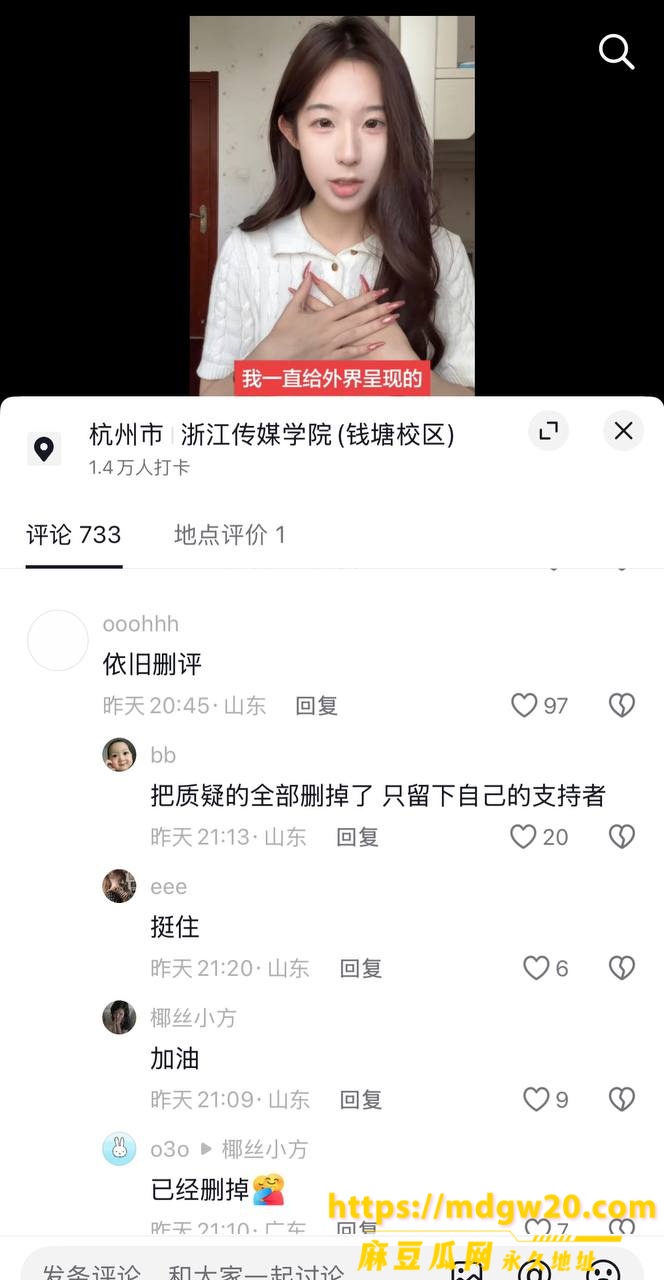This screenshot has height=1280, width=664.
Task: Open bb's profile avatar
Action: click(119, 755)
